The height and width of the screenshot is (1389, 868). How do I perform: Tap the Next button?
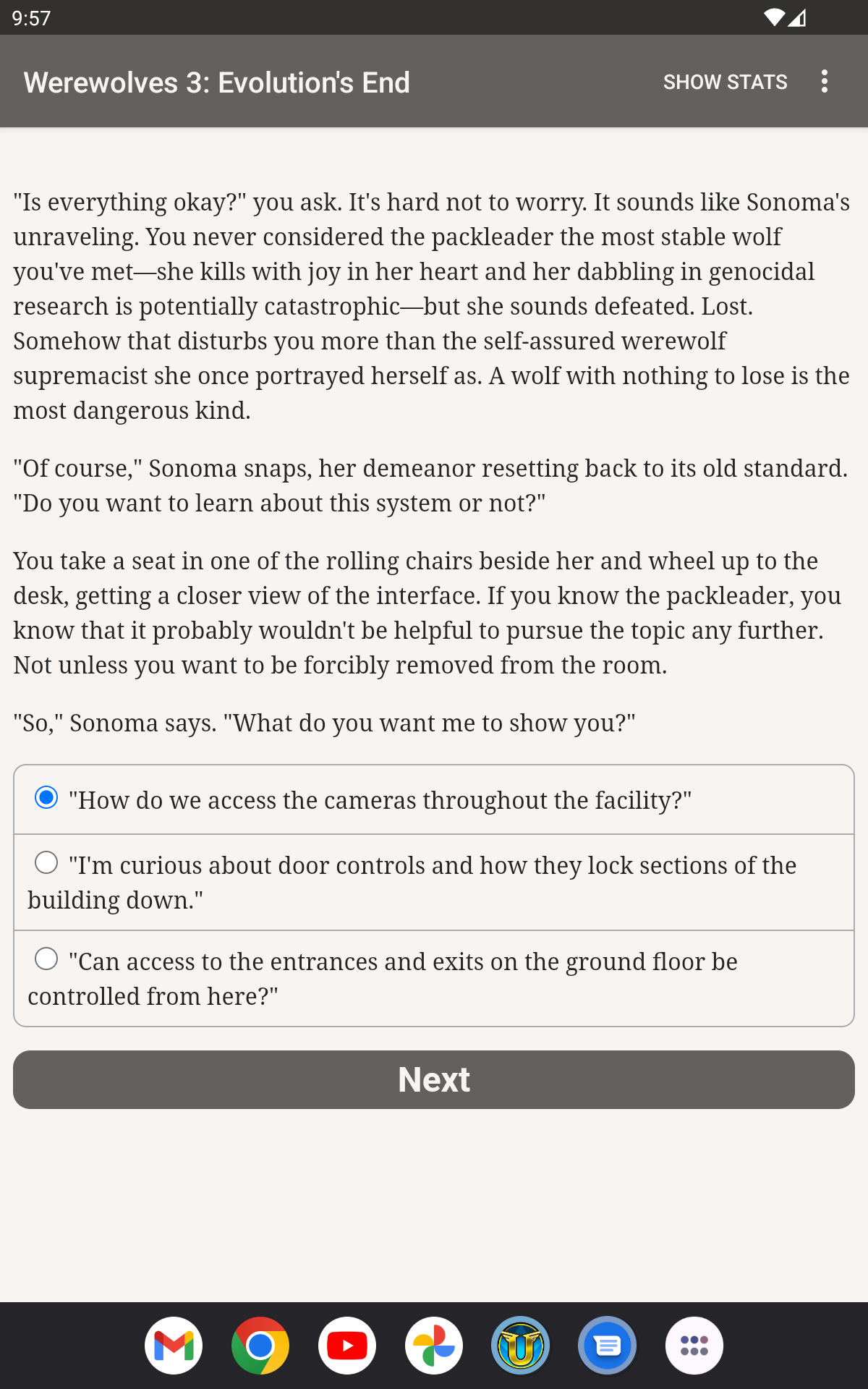point(434,1079)
